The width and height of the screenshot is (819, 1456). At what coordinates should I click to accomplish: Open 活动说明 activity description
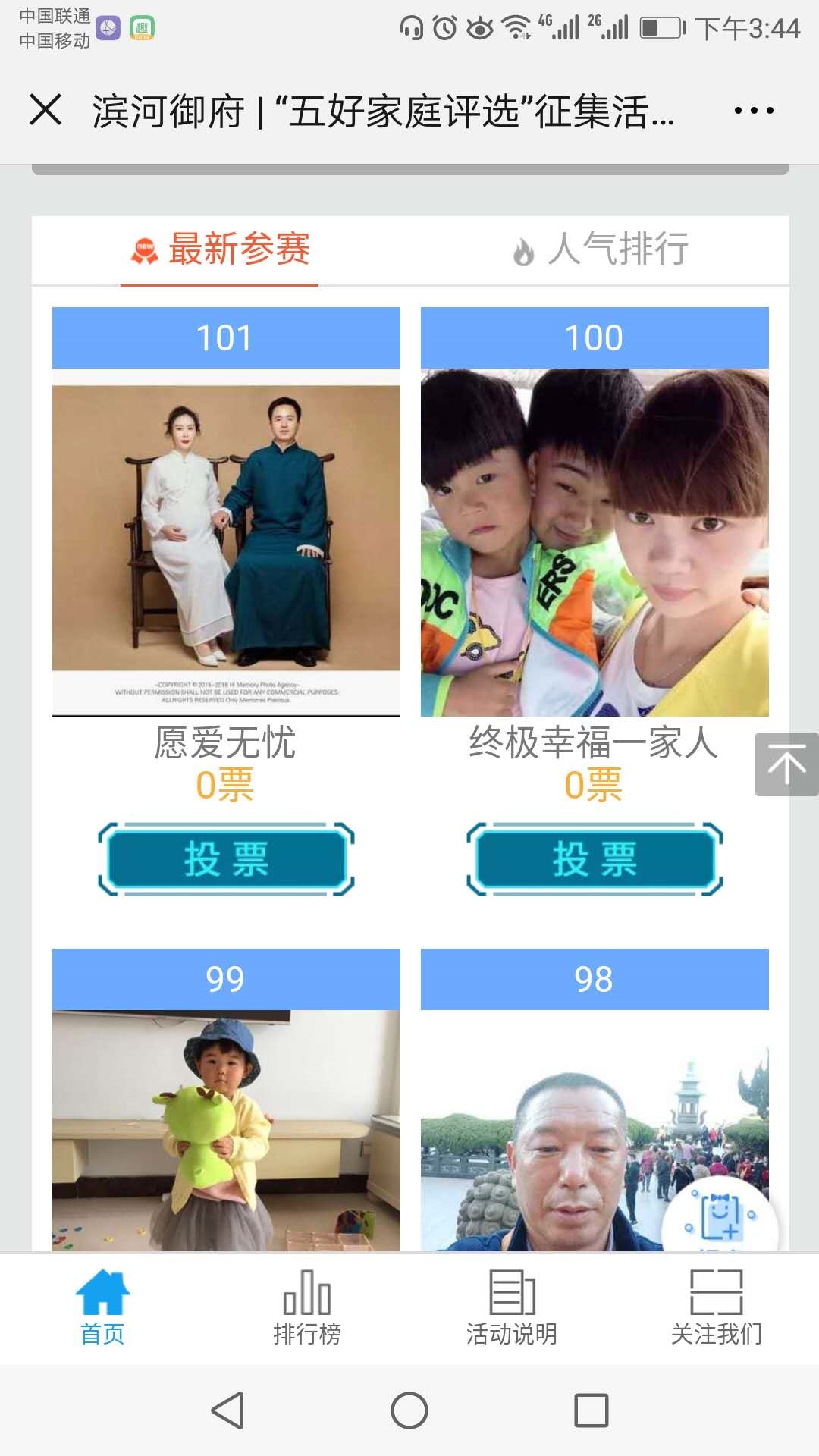pos(512,1307)
